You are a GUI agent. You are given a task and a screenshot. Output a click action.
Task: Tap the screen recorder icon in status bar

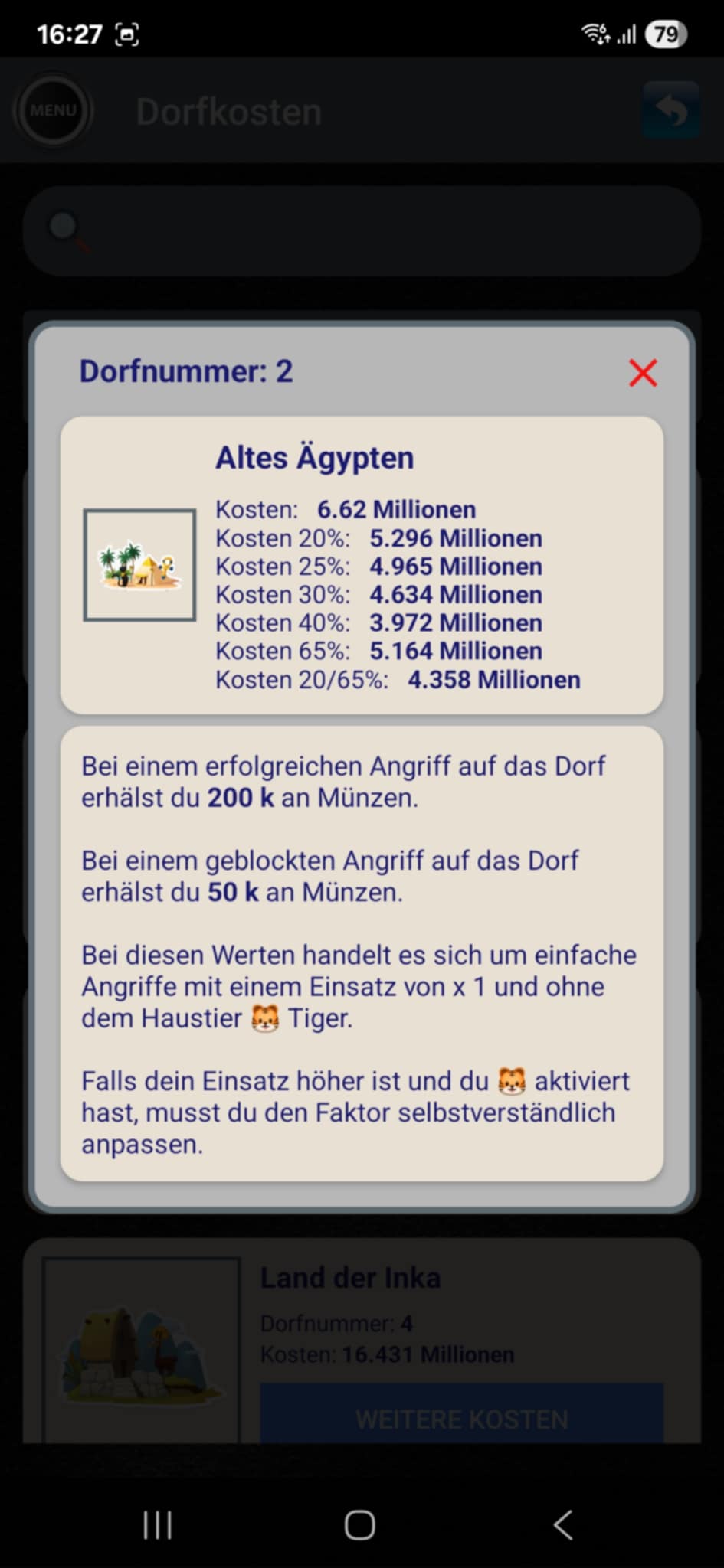(x=129, y=34)
